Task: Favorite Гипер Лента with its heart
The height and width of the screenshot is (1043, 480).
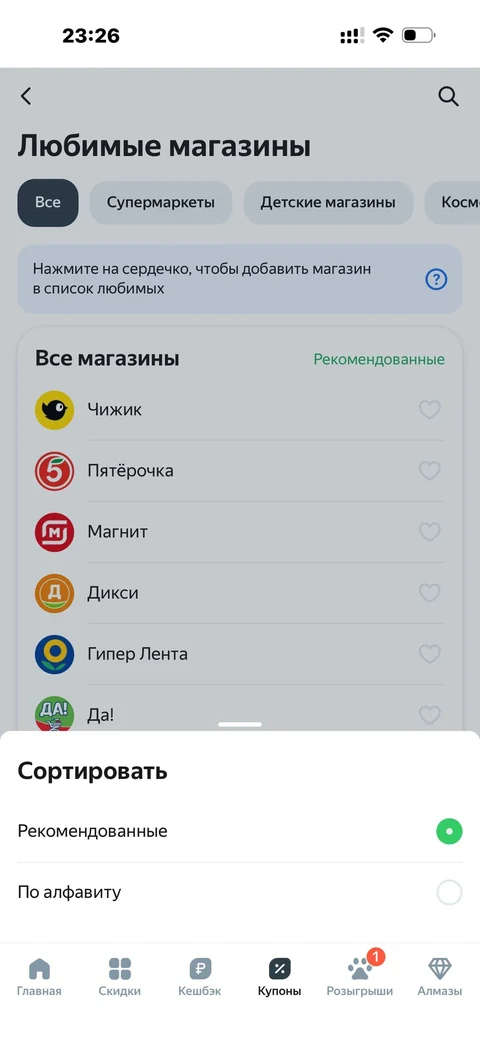Action: point(429,654)
